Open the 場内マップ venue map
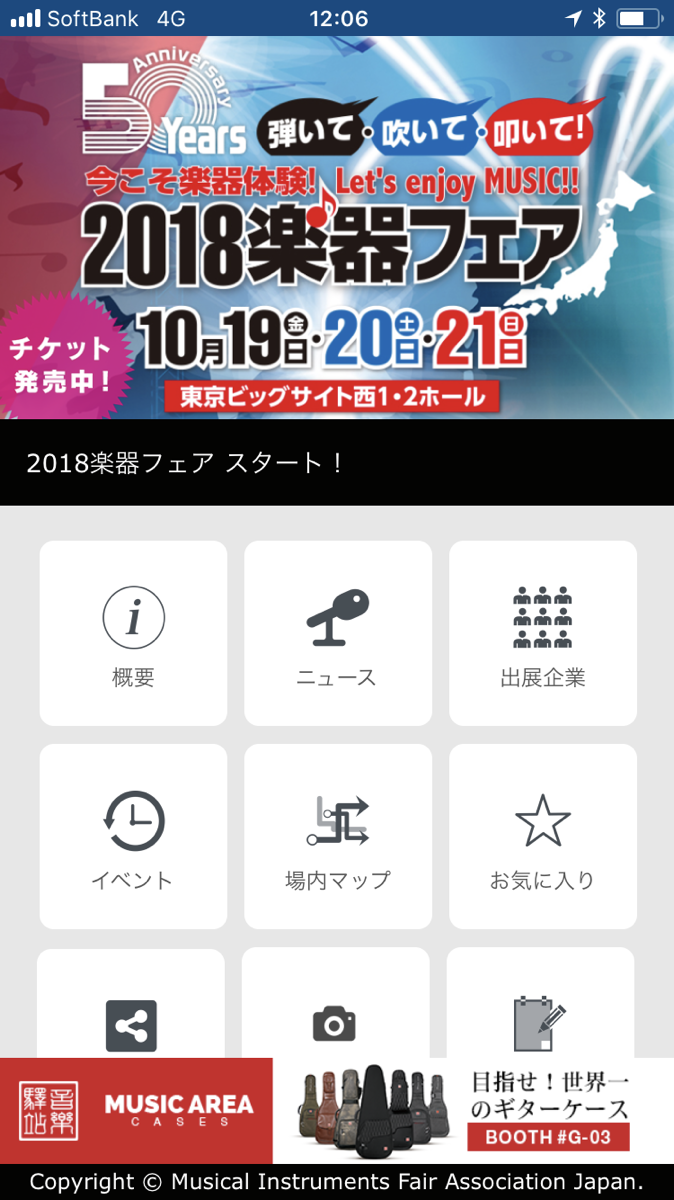 (338, 836)
